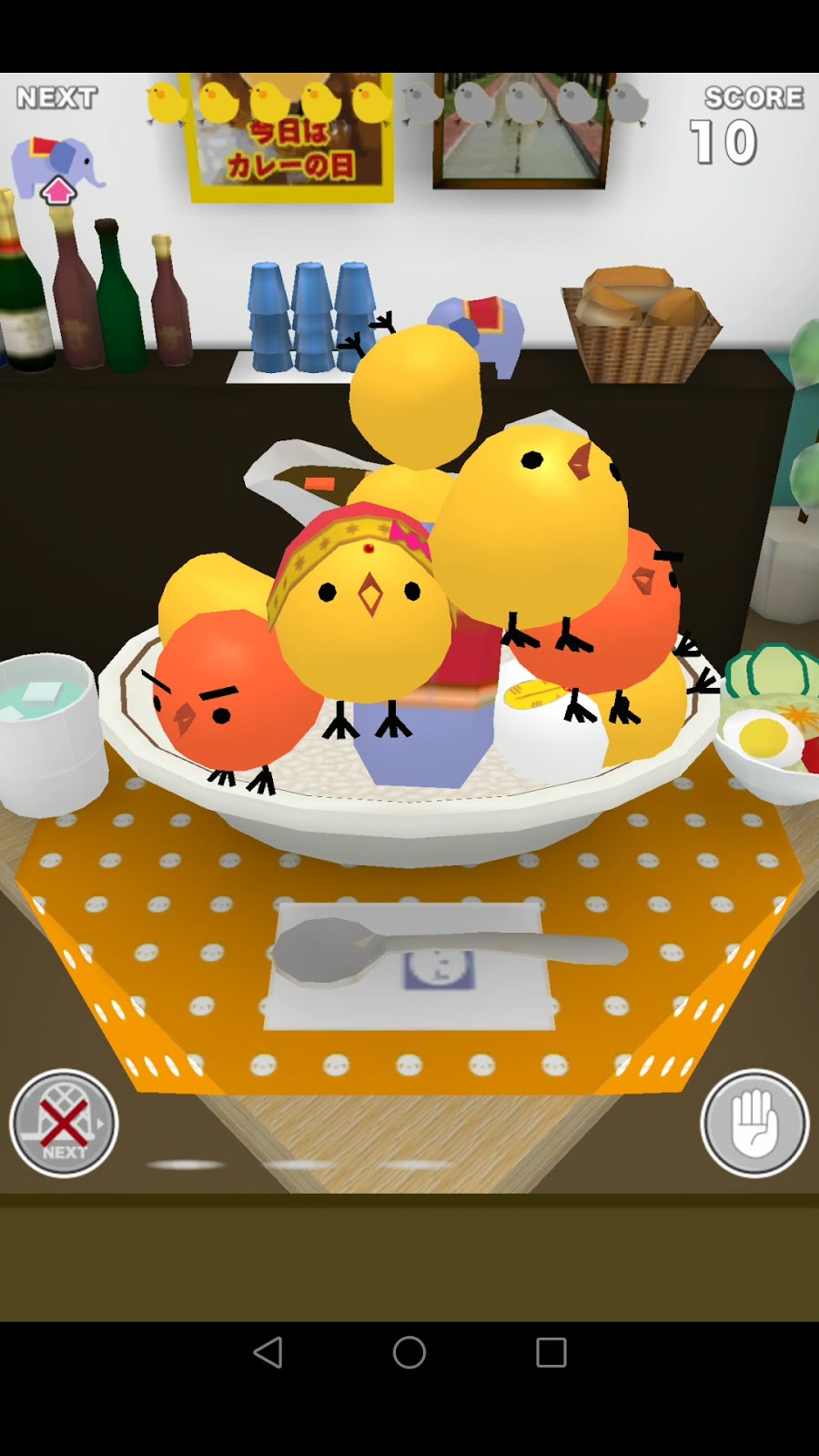Image resolution: width=819 pixels, height=1456 pixels.
Task: Tap the hand icon button
Action: (x=754, y=1123)
